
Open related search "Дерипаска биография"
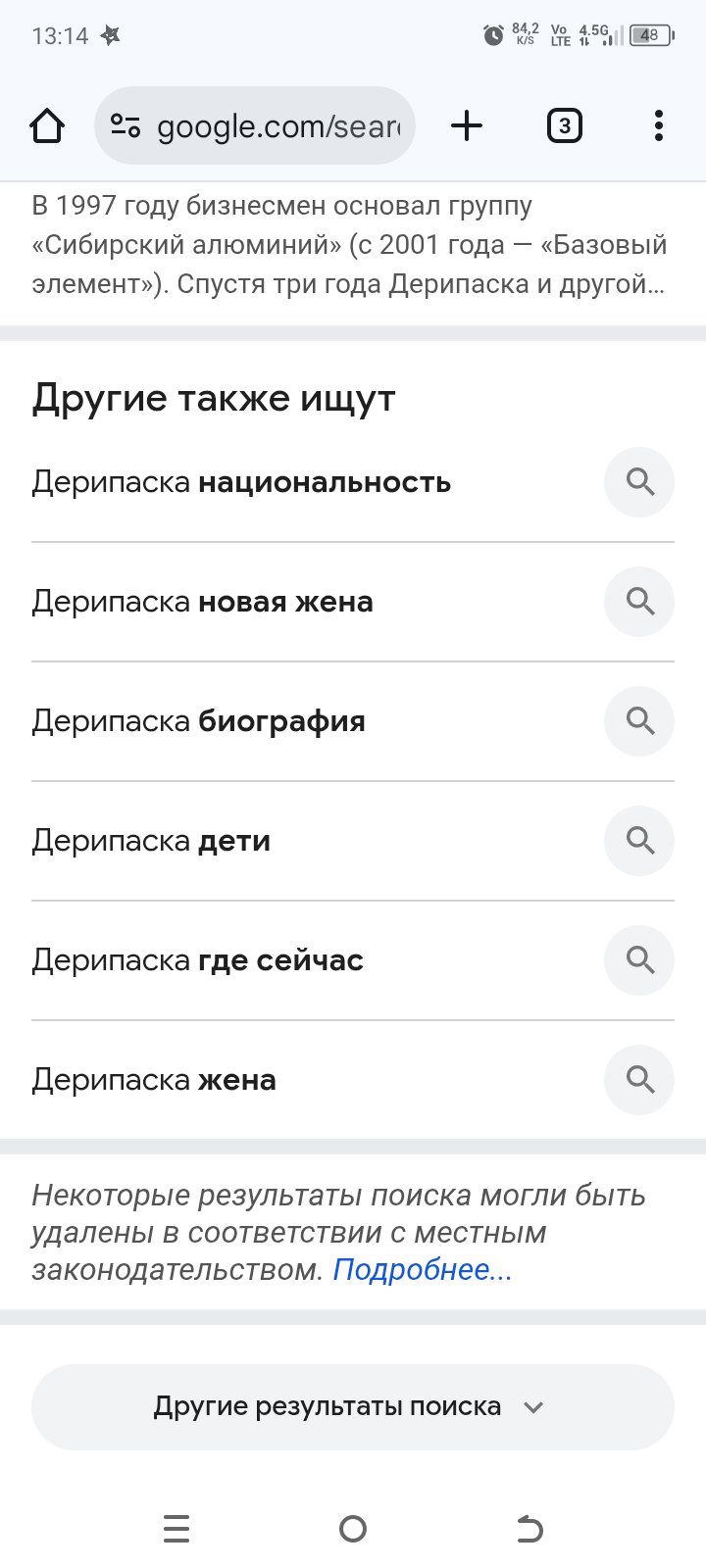click(199, 721)
